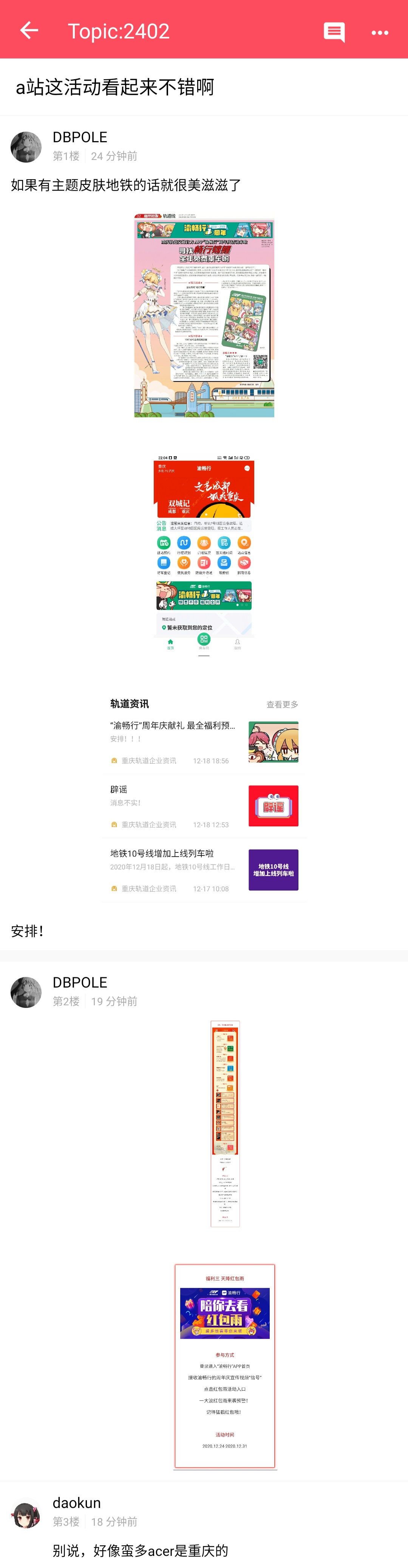The image size is (408, 1568).
Task: Open the reply comment icon
Action: pyautogui.click(x=334, y=32)
